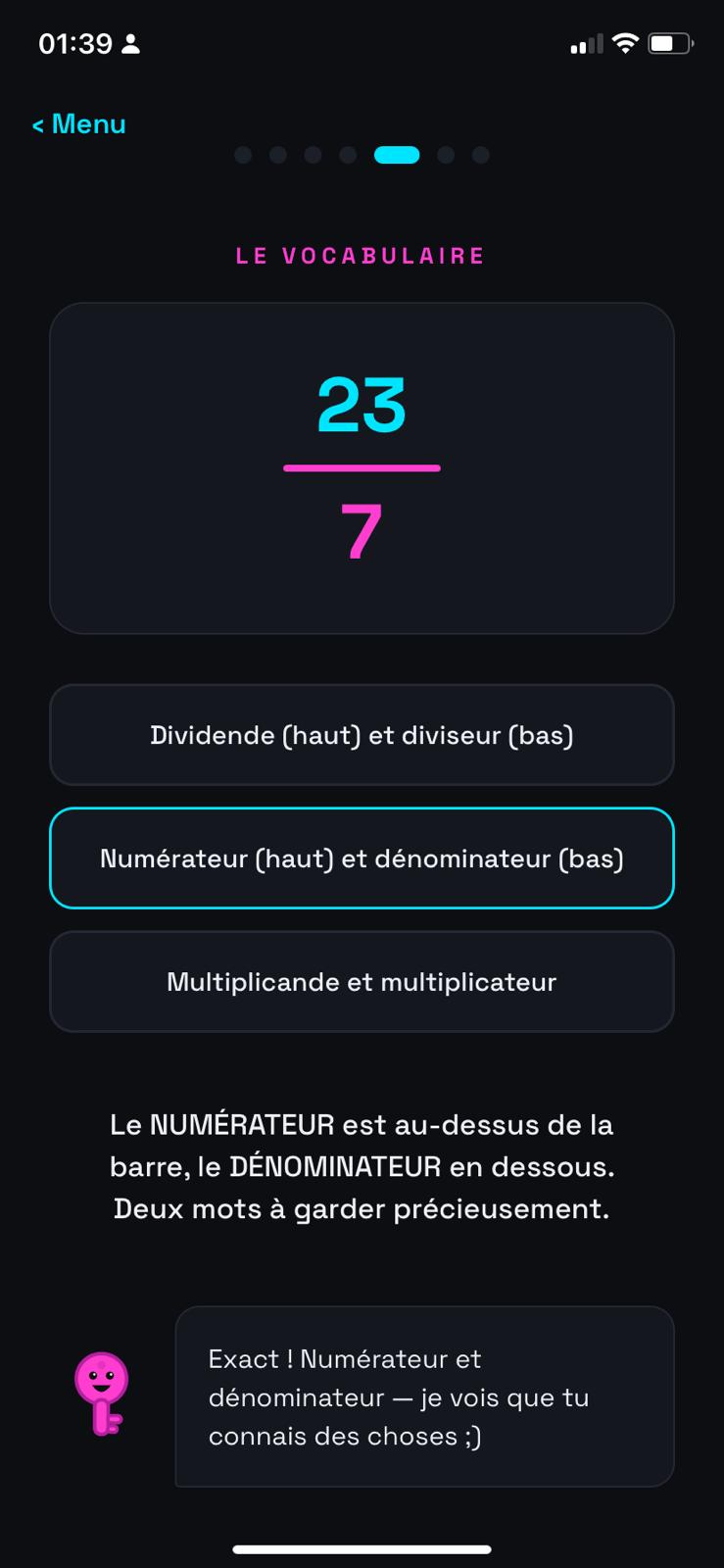The width and height of the screenshot is (724, 1568).
Task: Choose Numérateur (haut) et dénominateur (bas)
Action: coord(362,858)
